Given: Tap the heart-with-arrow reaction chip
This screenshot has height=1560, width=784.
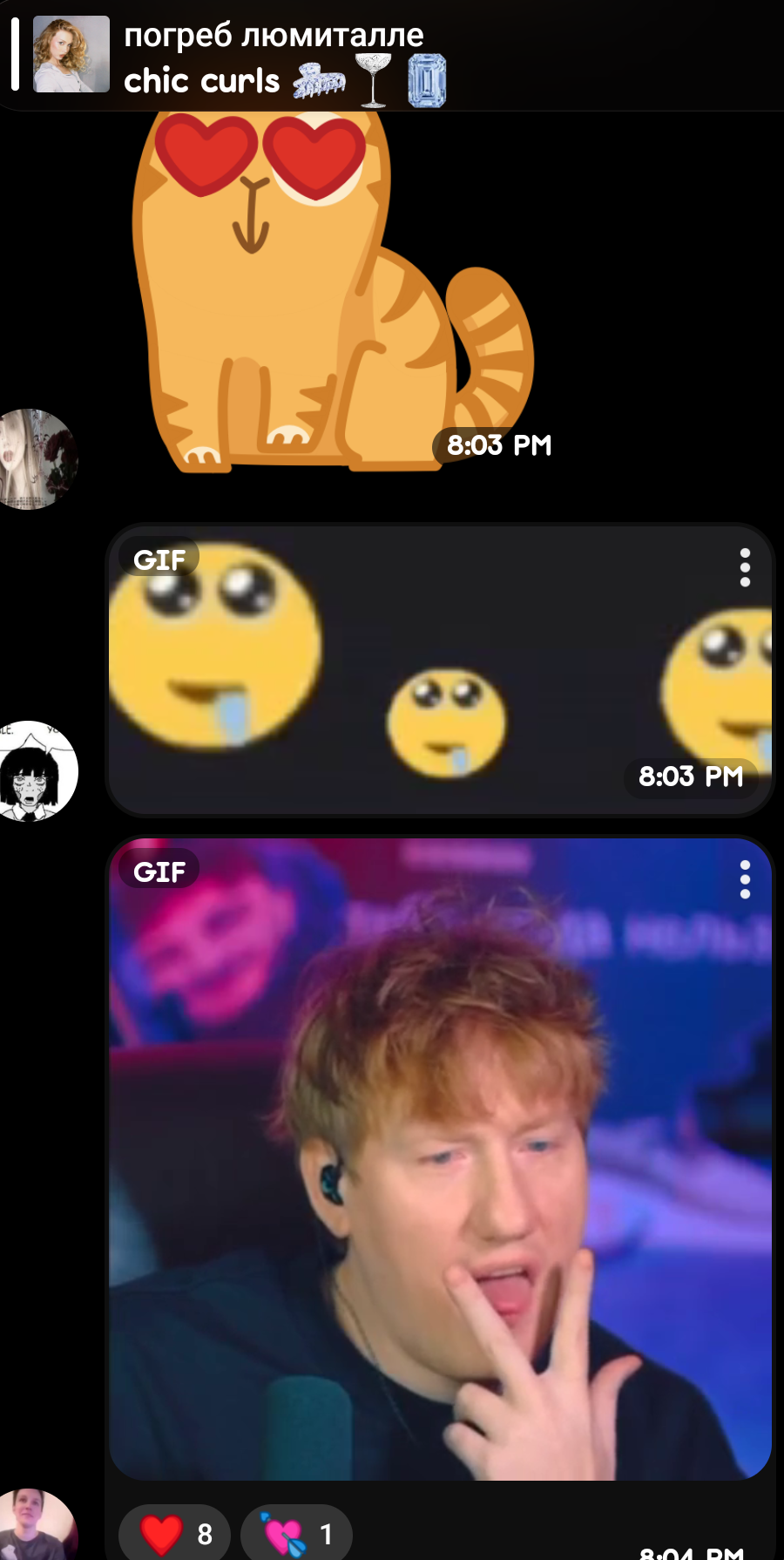Looking at the screenshot, I should click(x=296, y=1534).
